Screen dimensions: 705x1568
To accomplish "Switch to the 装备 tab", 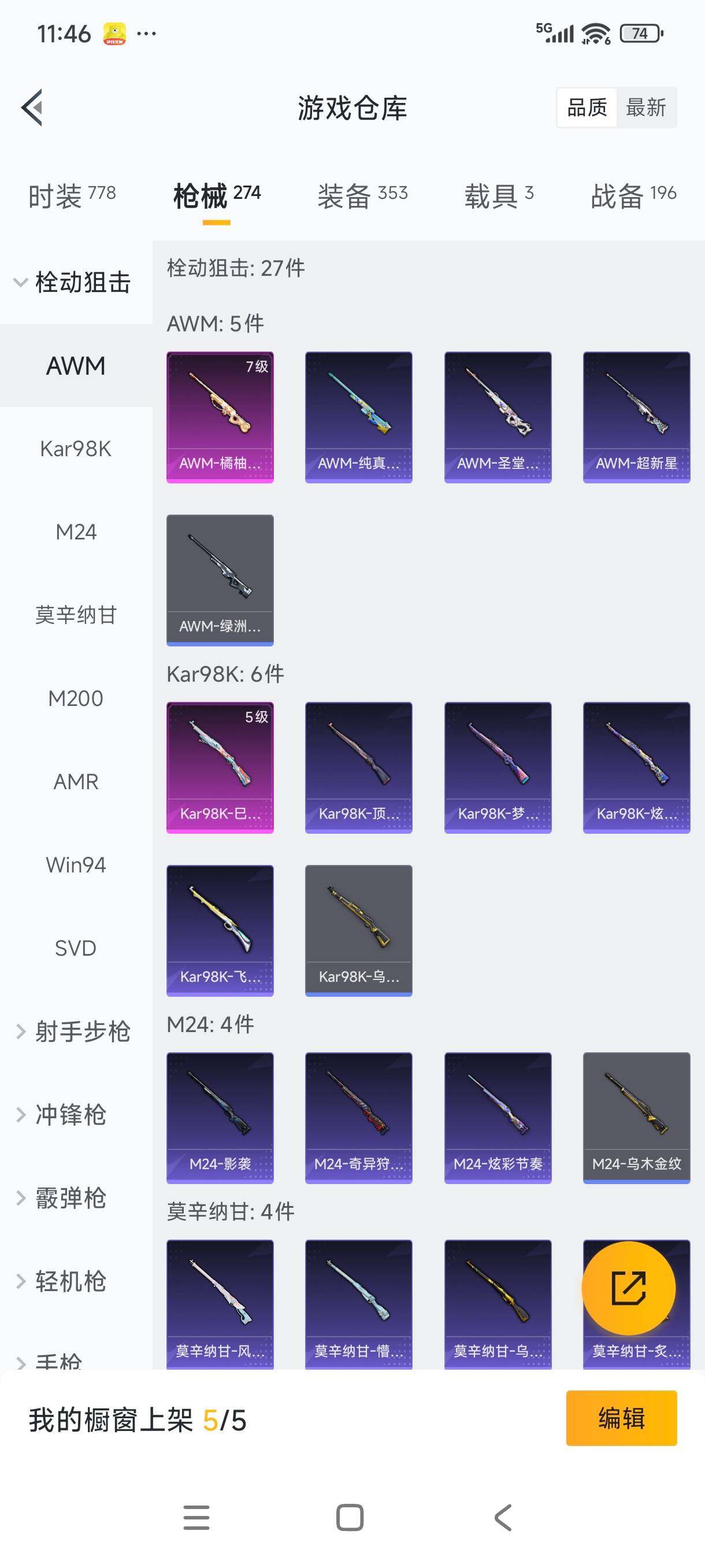I will pyautogui.click(x=344, y=195).
